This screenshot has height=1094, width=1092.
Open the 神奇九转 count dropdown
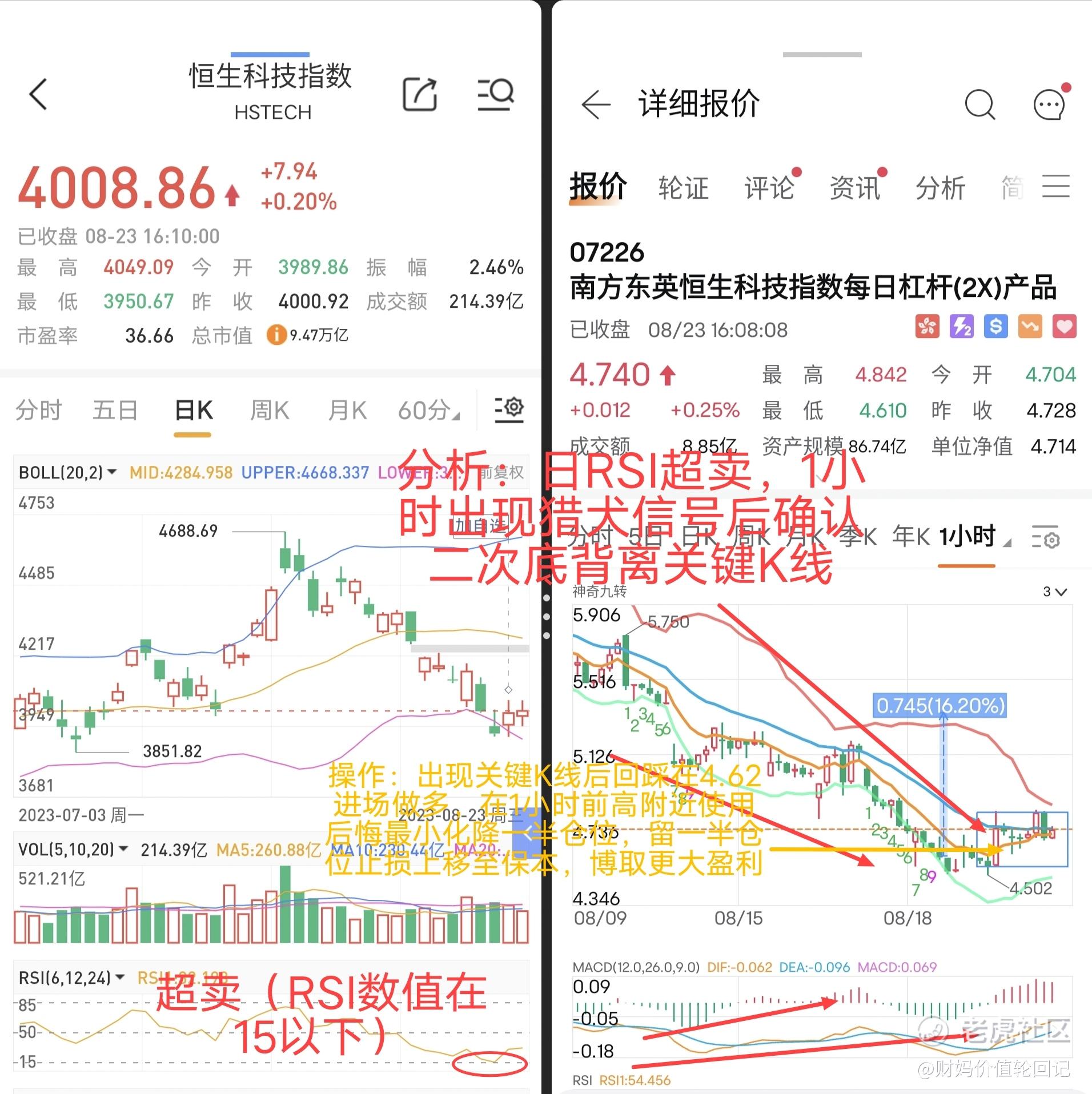[1055, 592]
